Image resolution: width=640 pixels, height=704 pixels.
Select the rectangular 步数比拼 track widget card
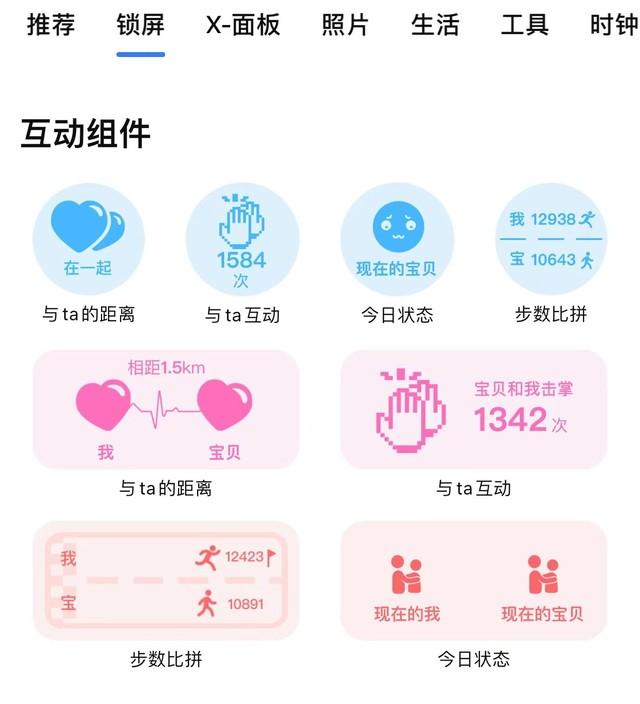click(166, 580)
